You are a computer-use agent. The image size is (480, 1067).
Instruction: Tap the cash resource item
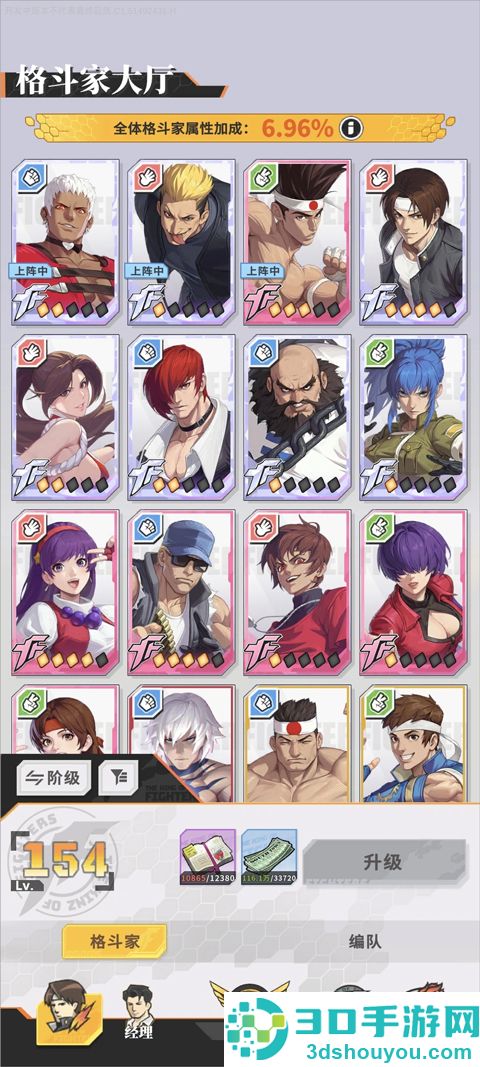269,857
